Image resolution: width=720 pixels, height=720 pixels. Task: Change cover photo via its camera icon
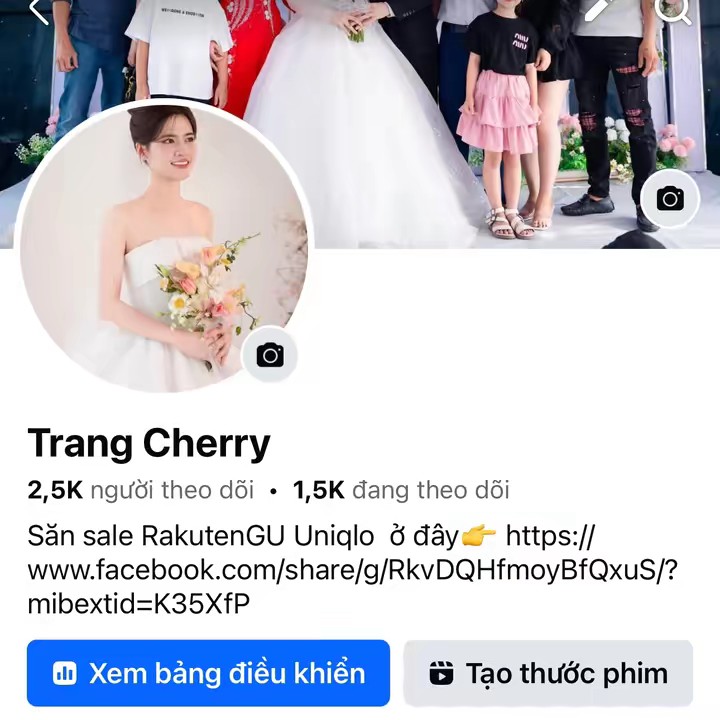click(670, 199)
